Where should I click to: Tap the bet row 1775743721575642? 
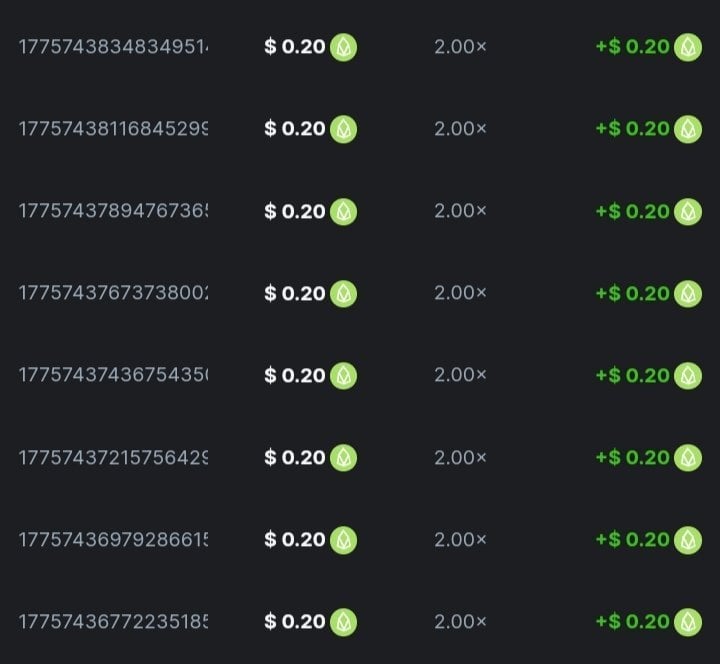tap(113, 457)
